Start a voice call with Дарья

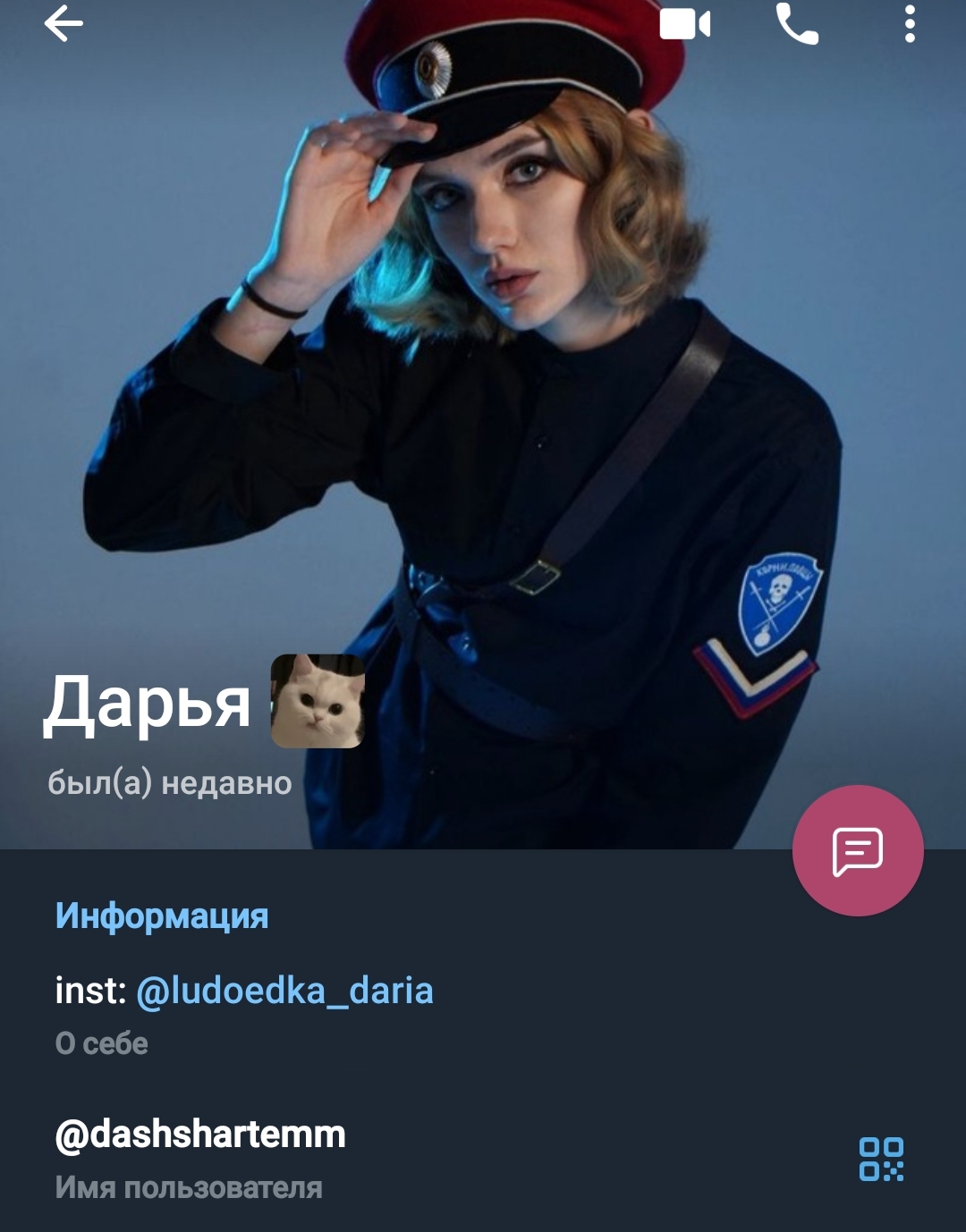coord(796,24)
